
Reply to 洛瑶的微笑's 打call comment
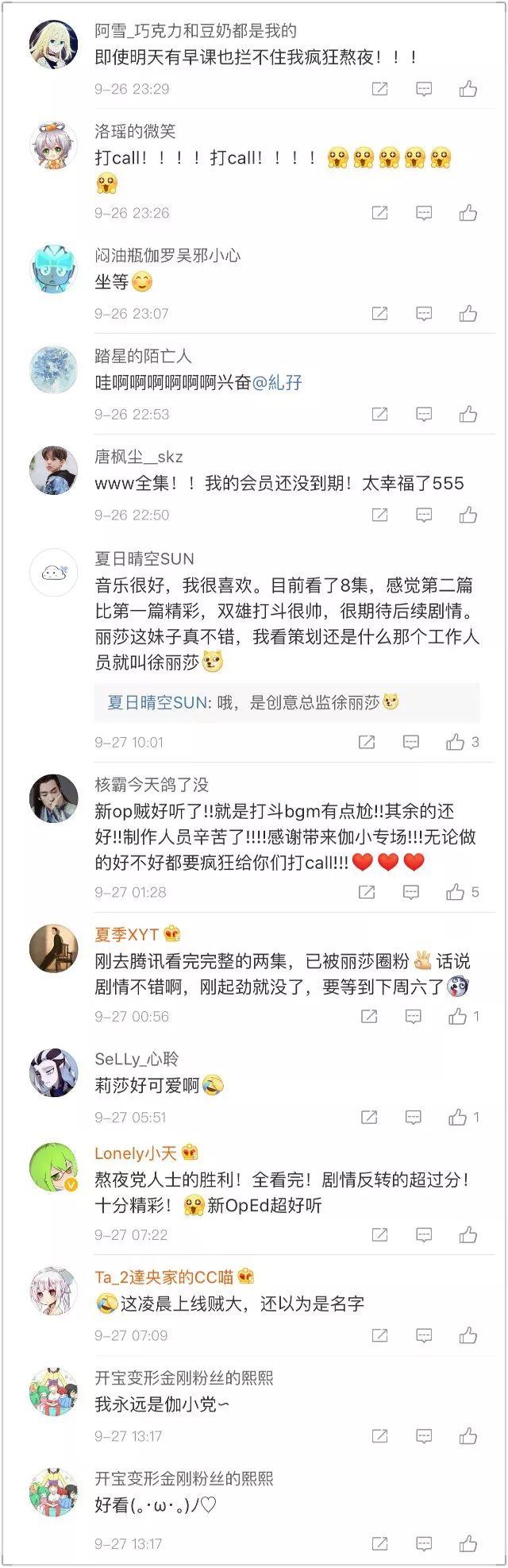coord(424,213)
